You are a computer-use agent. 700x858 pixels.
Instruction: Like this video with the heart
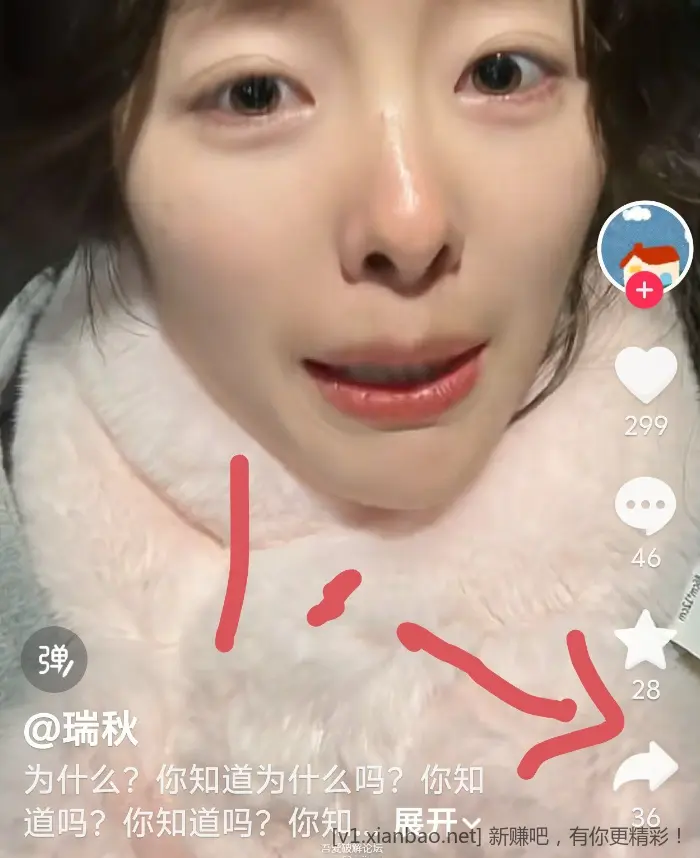click(x=645, y=375)
